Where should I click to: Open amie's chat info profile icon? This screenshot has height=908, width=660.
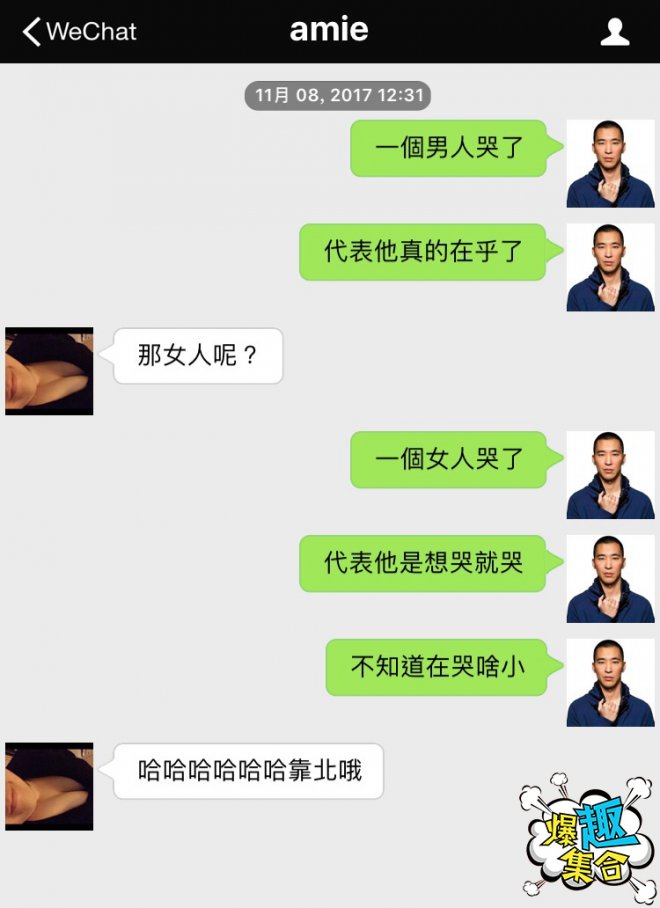[614, 32]
